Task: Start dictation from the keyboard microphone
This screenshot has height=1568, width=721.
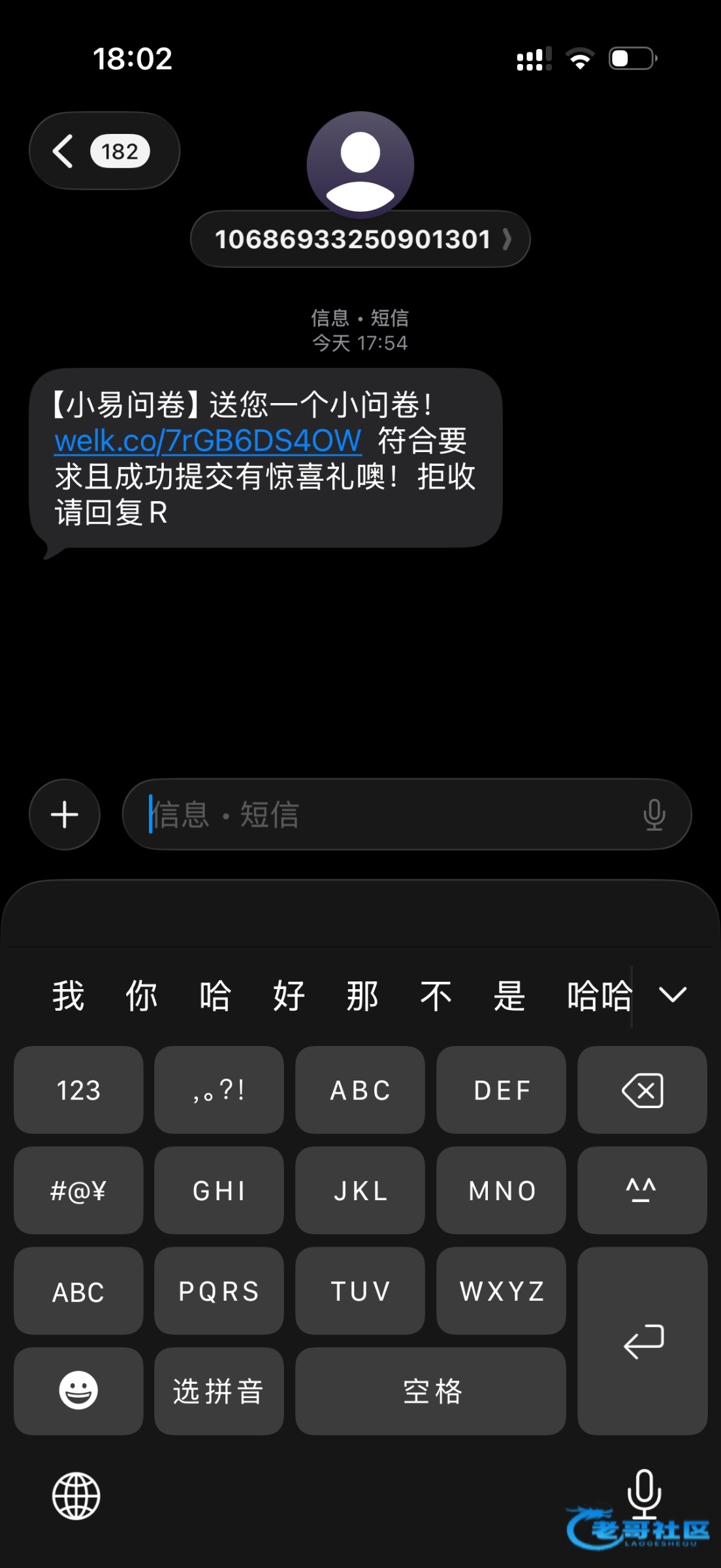Action: pos(644,1493)
